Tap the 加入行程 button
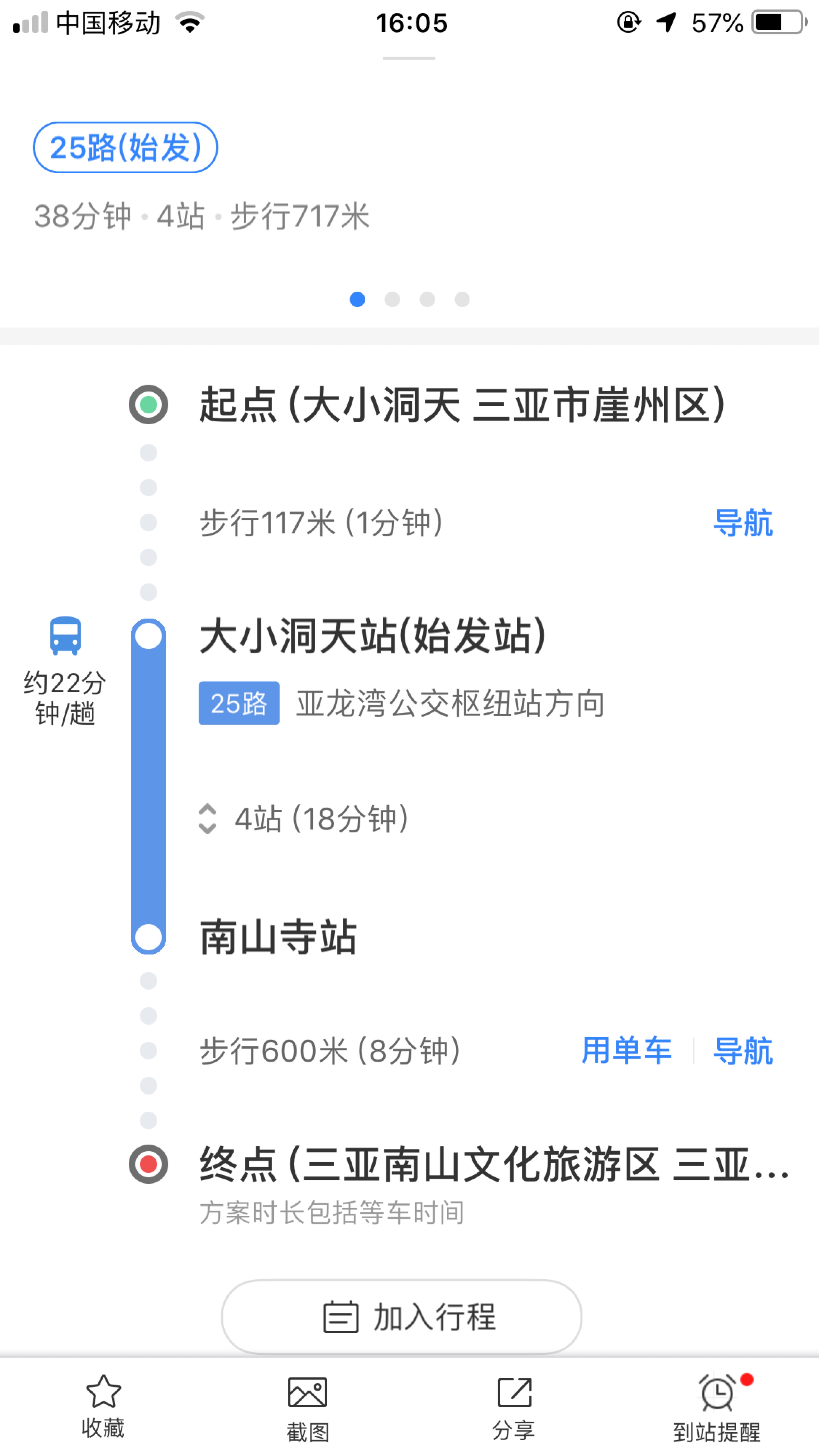 tap(402, 1317)
